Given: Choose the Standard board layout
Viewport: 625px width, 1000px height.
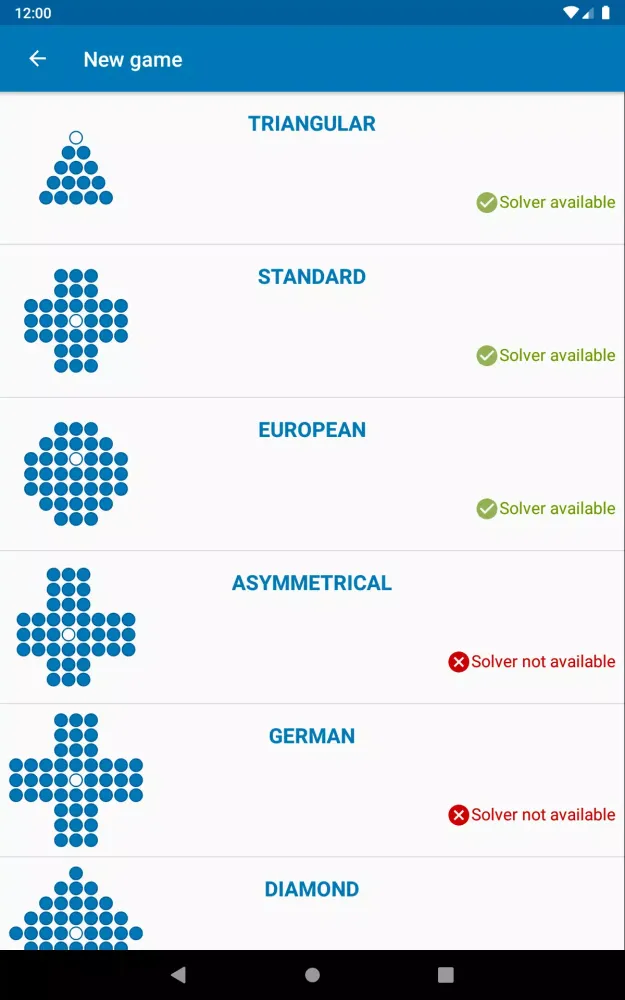Looking at the screenshot, I should pos(312,320).
